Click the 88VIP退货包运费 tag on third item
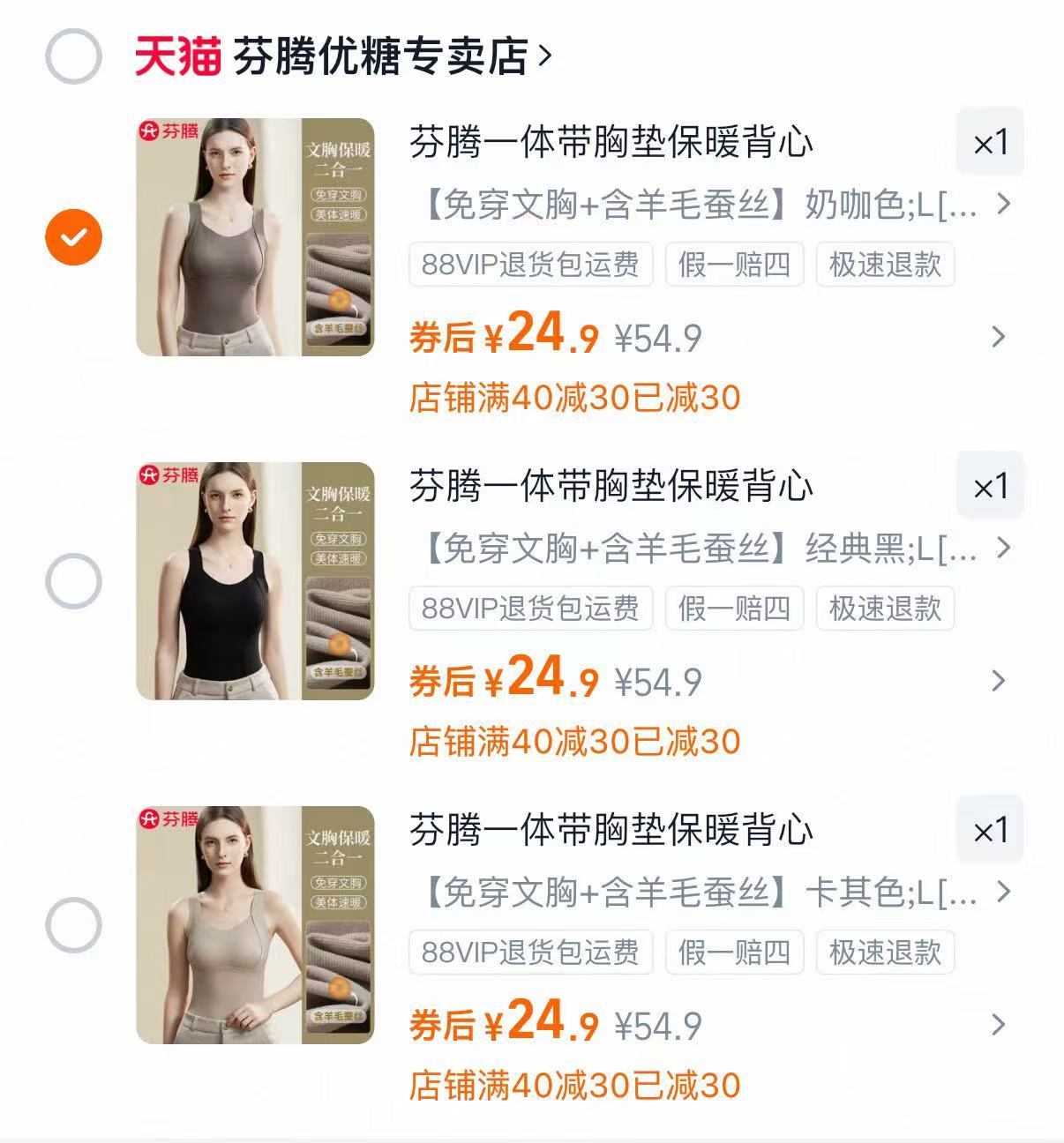1064x1143 pixels. pos(530,952)
